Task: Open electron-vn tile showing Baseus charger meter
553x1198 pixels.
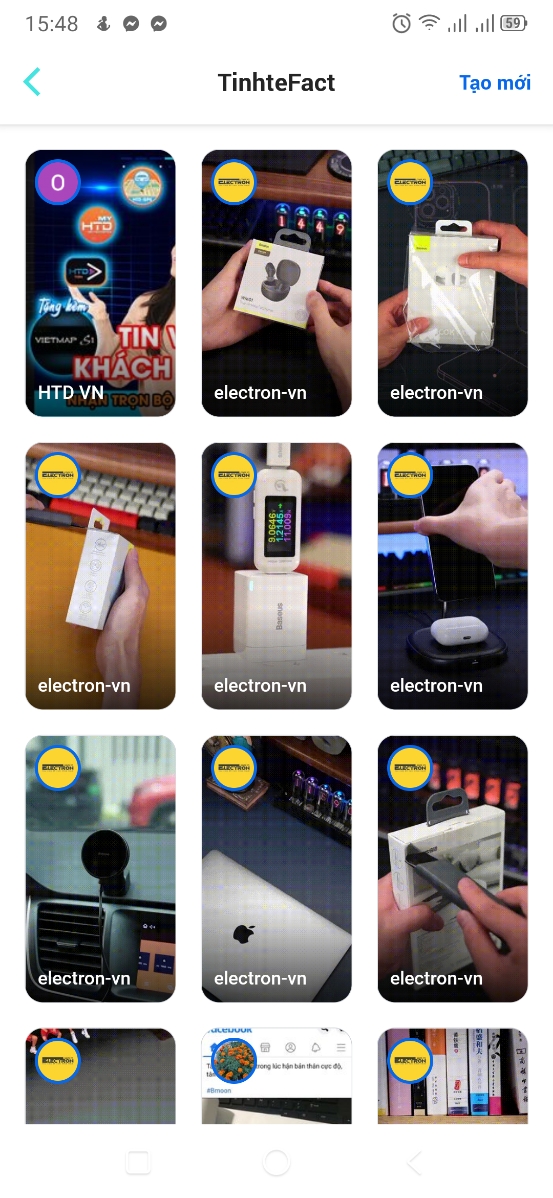Action: pos(276,576)
